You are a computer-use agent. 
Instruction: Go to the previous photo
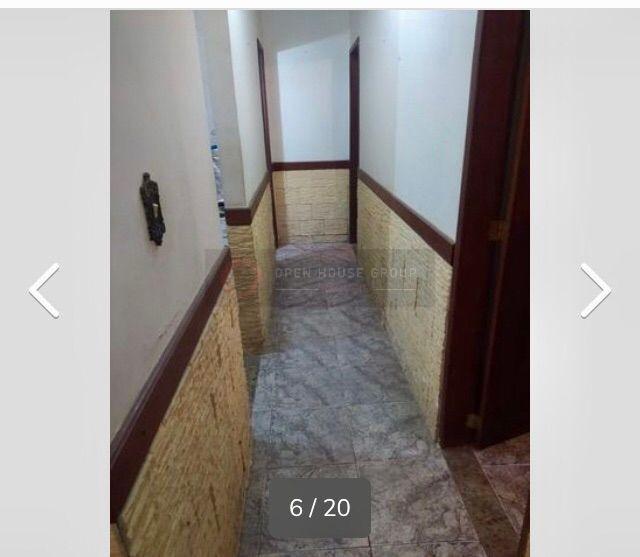pyautogui.click(x=44, y=291)
